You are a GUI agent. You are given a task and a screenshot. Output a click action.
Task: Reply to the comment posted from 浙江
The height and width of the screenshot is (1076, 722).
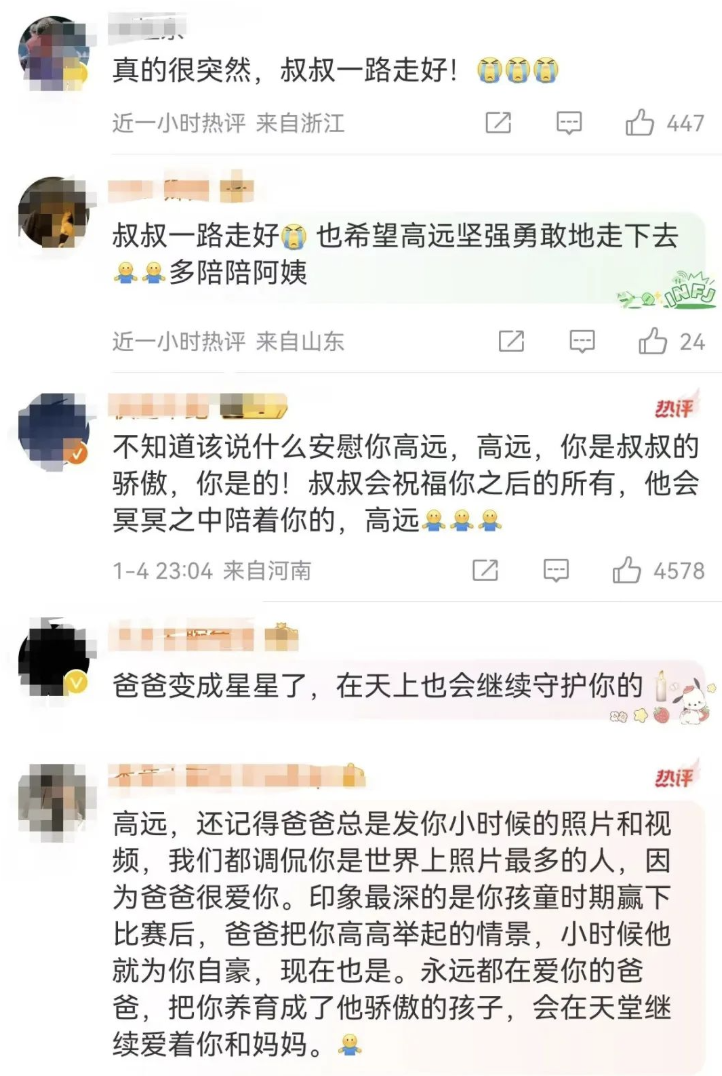tap(569, 123)
